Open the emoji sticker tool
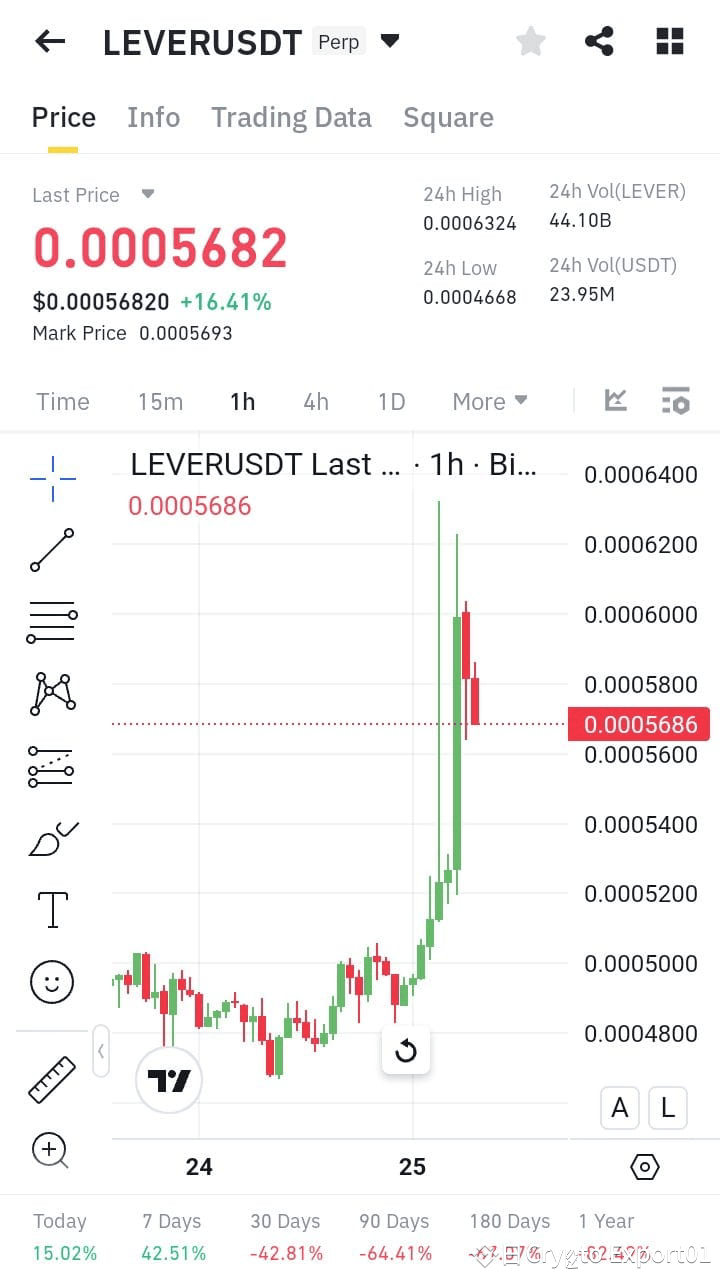The width and height of the screenshot is (720, 1277). tap(51, 982)
